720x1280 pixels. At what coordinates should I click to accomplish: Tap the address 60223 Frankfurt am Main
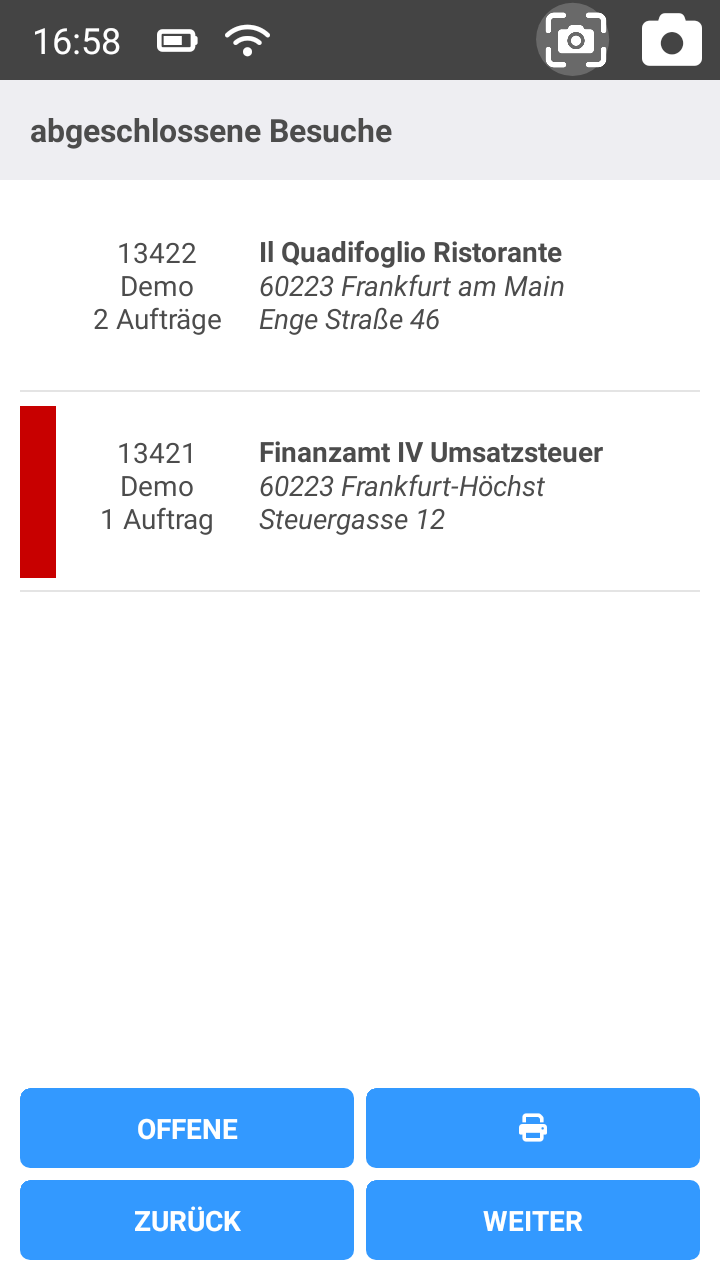(x=412, y=286)
